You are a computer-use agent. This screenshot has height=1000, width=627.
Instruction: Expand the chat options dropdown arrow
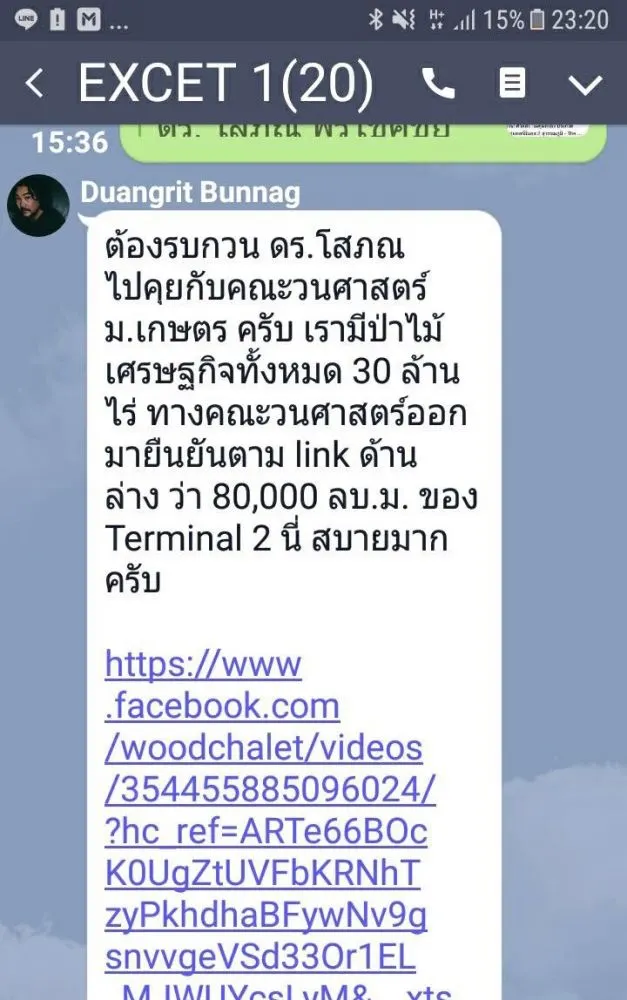point(586,84)
